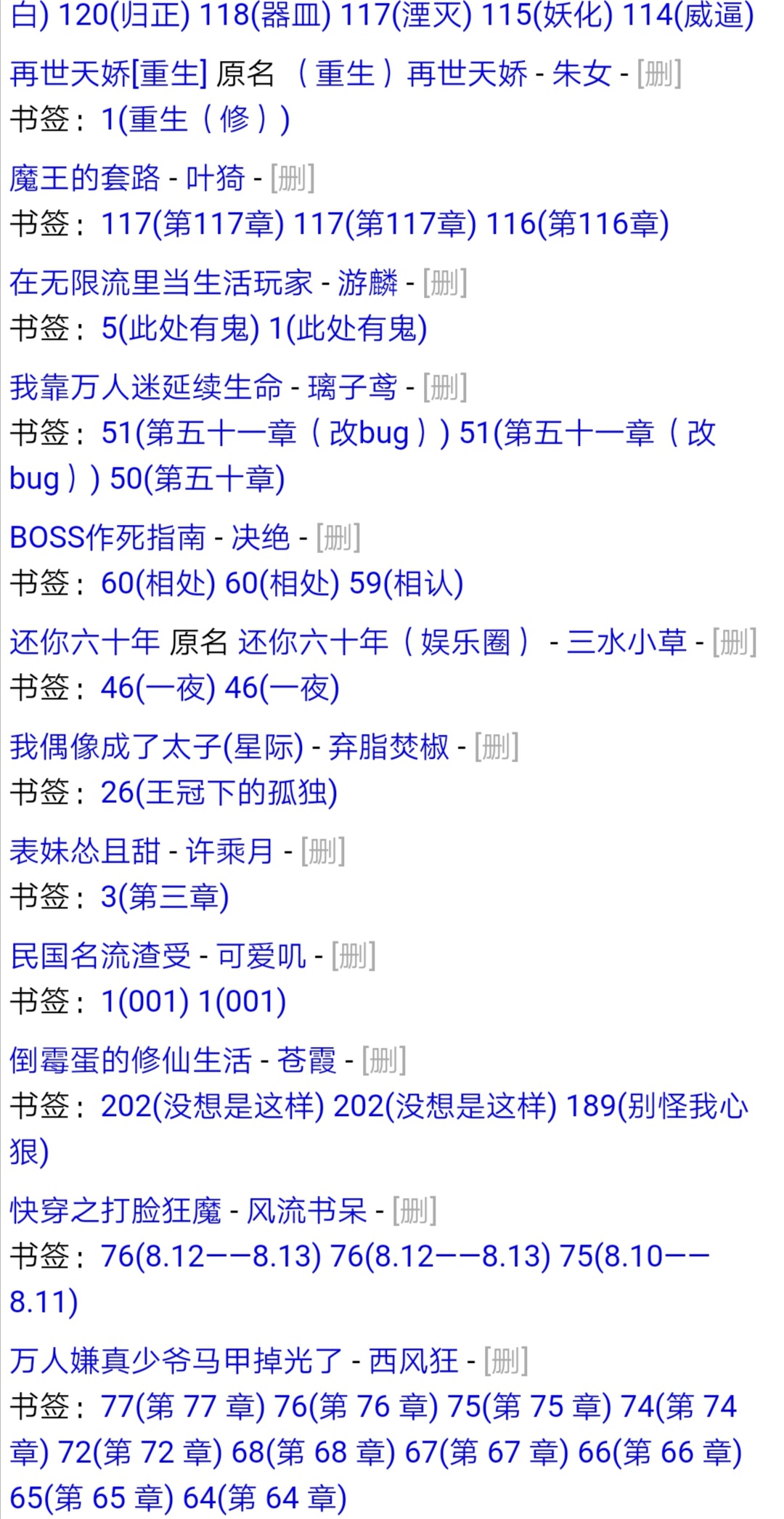Open bookmark 59(相认)
The image size is (784, 1519).
click(x=407, y=583)
